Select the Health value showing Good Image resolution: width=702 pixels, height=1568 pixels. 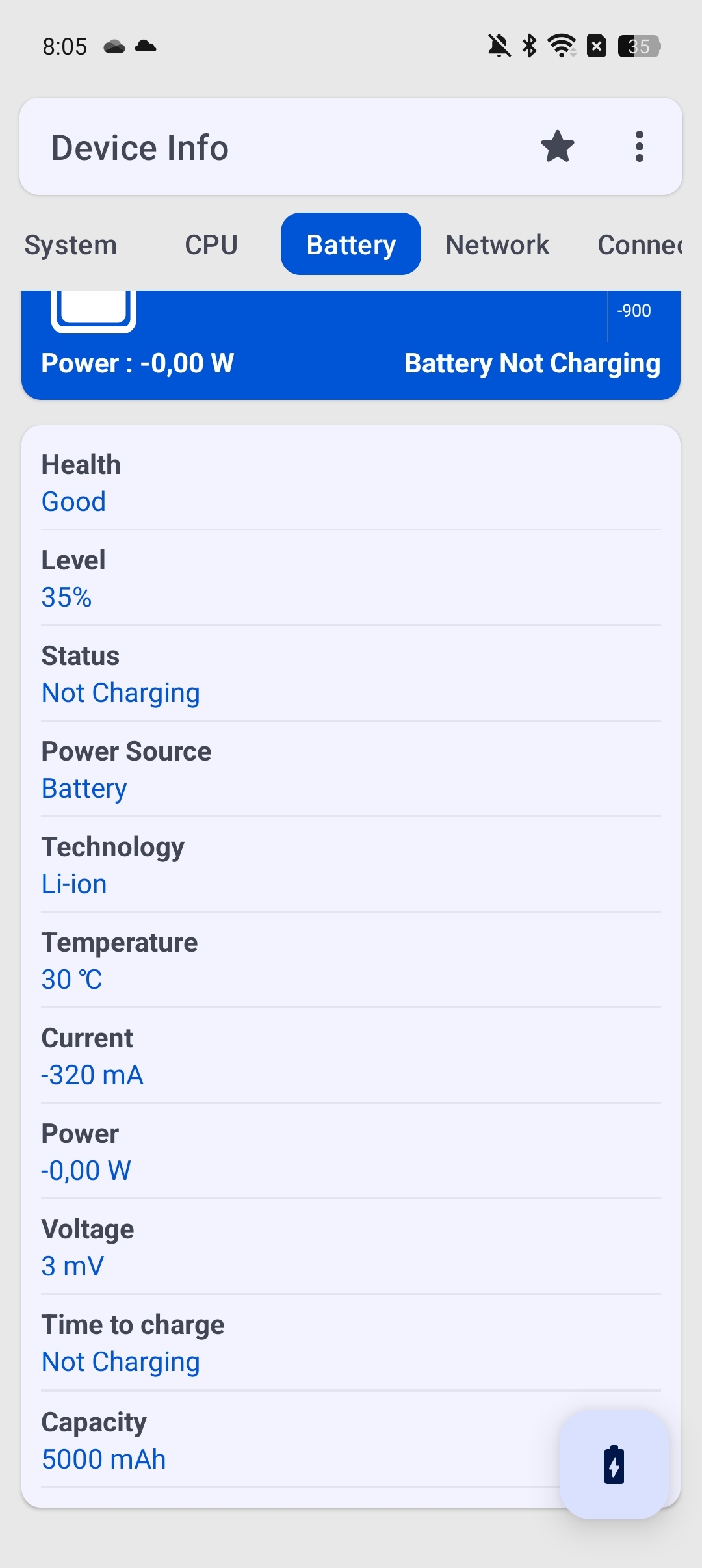point(73,501)
